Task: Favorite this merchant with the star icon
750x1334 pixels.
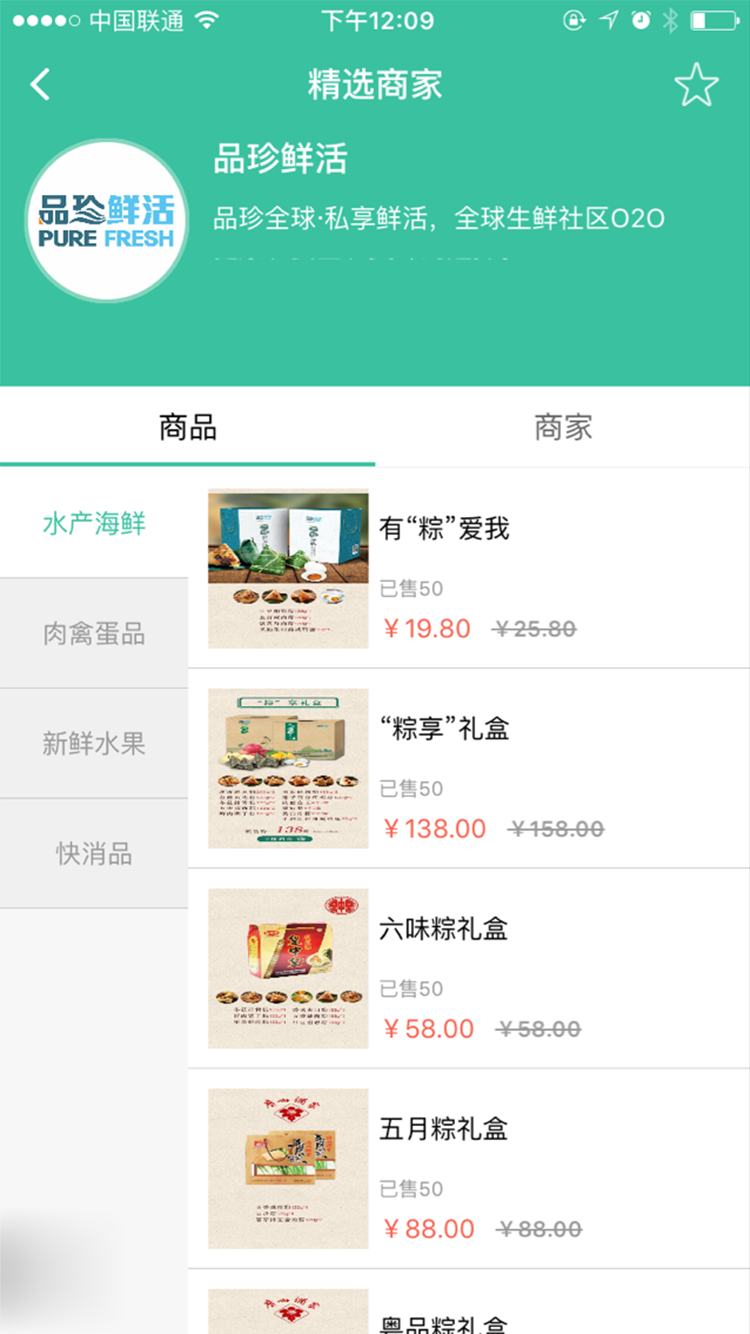Action: pos(696,85)
